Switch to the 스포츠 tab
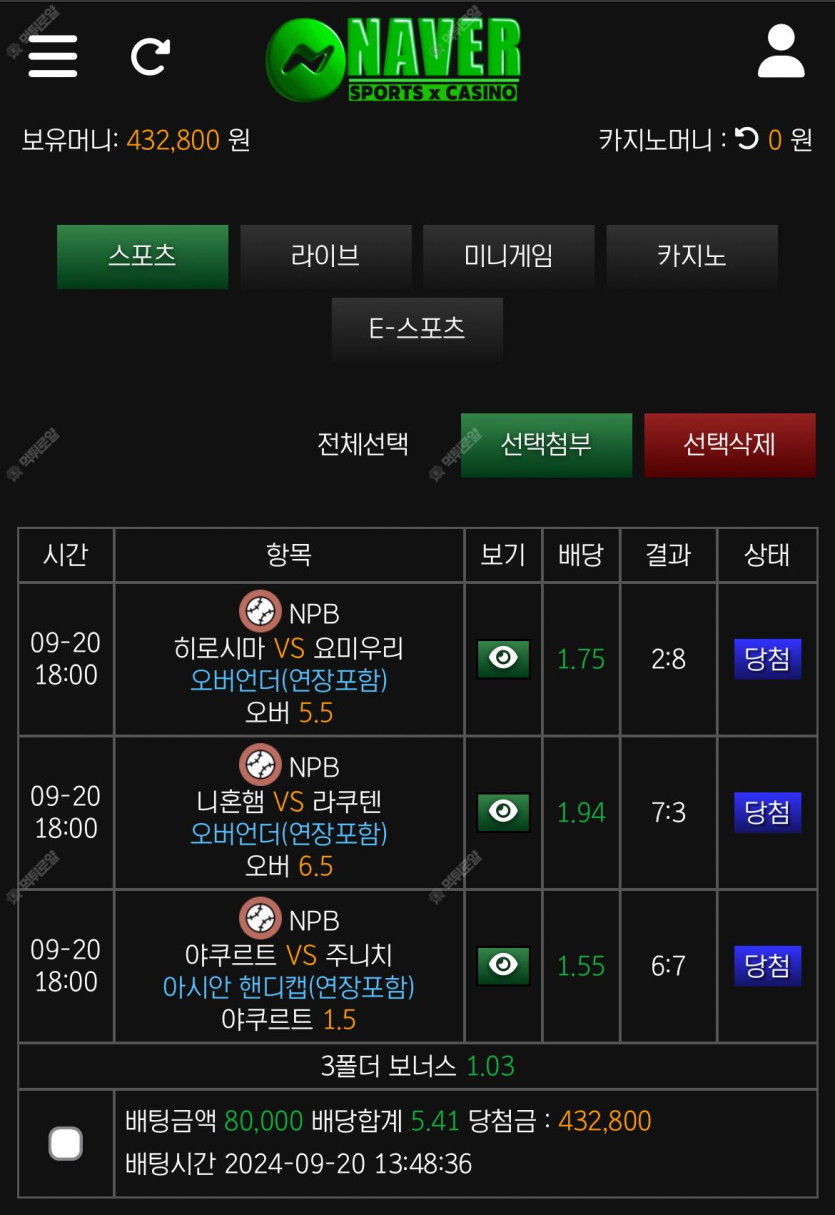 142,256
